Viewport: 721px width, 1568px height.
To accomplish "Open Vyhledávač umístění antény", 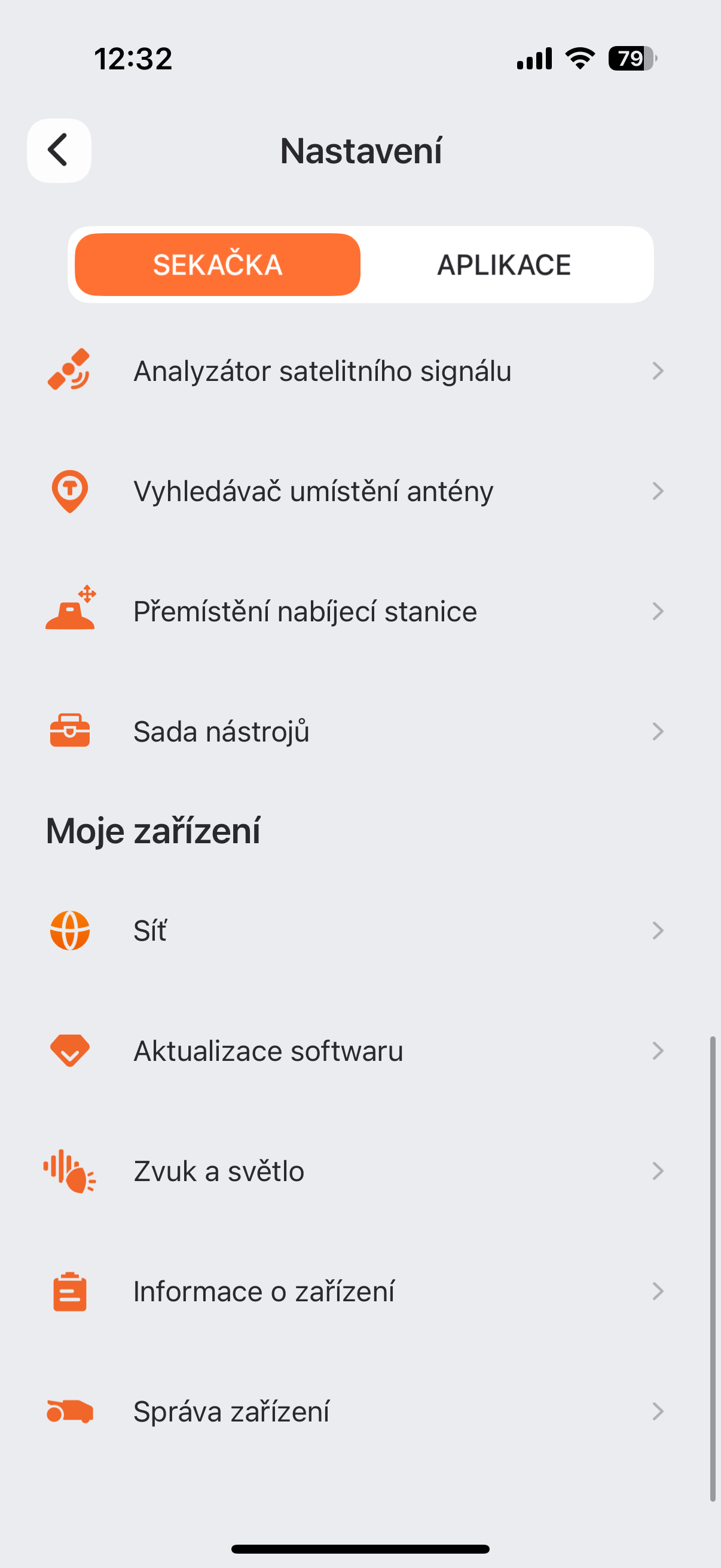I will click(x=359, y=491).
